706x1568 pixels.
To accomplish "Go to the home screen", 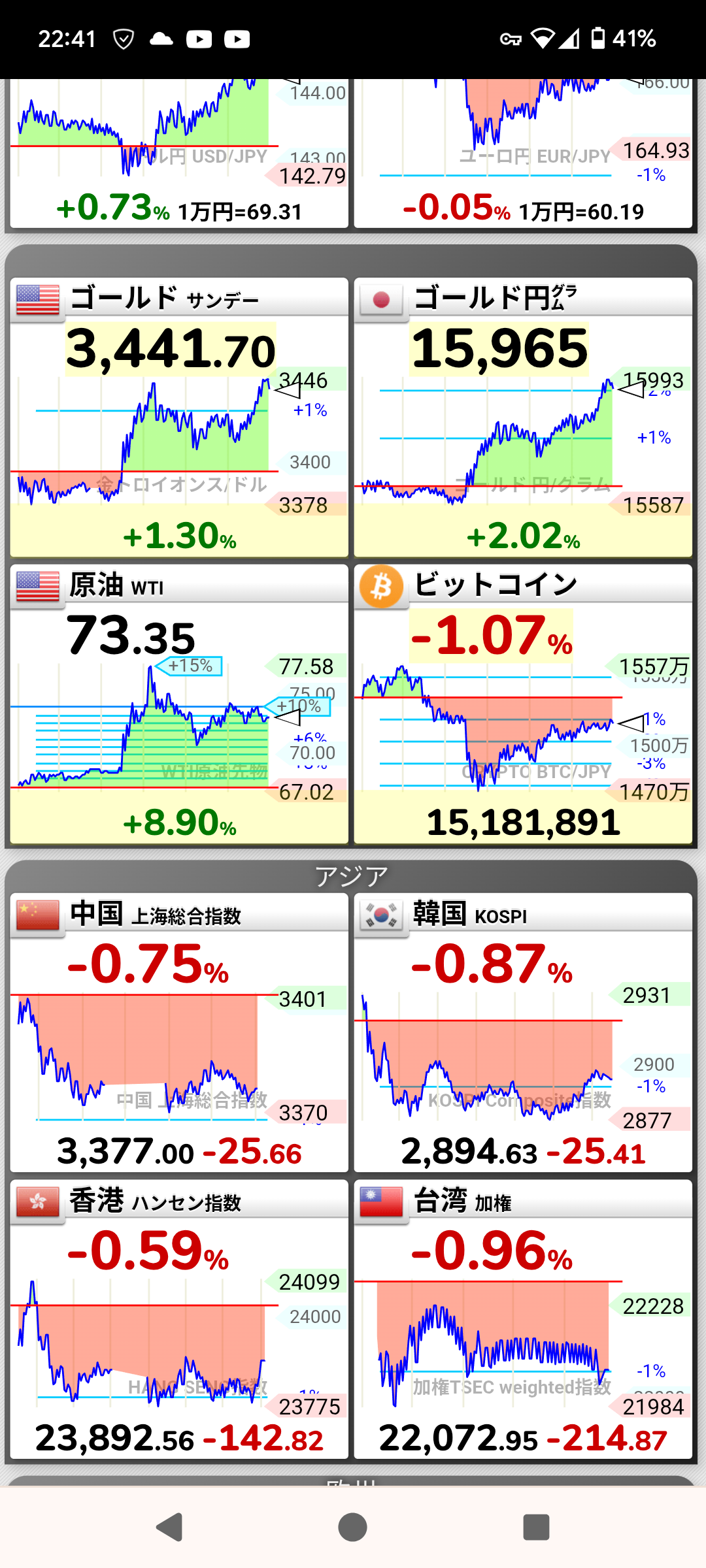I will (352, 1527).
